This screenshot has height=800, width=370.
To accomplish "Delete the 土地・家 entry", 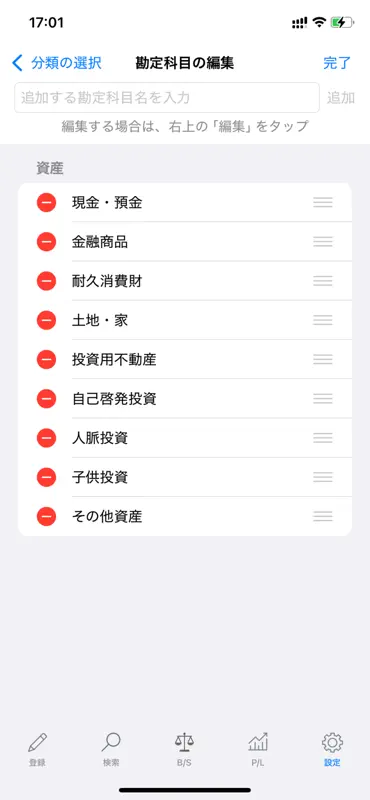I will (46, 320).
